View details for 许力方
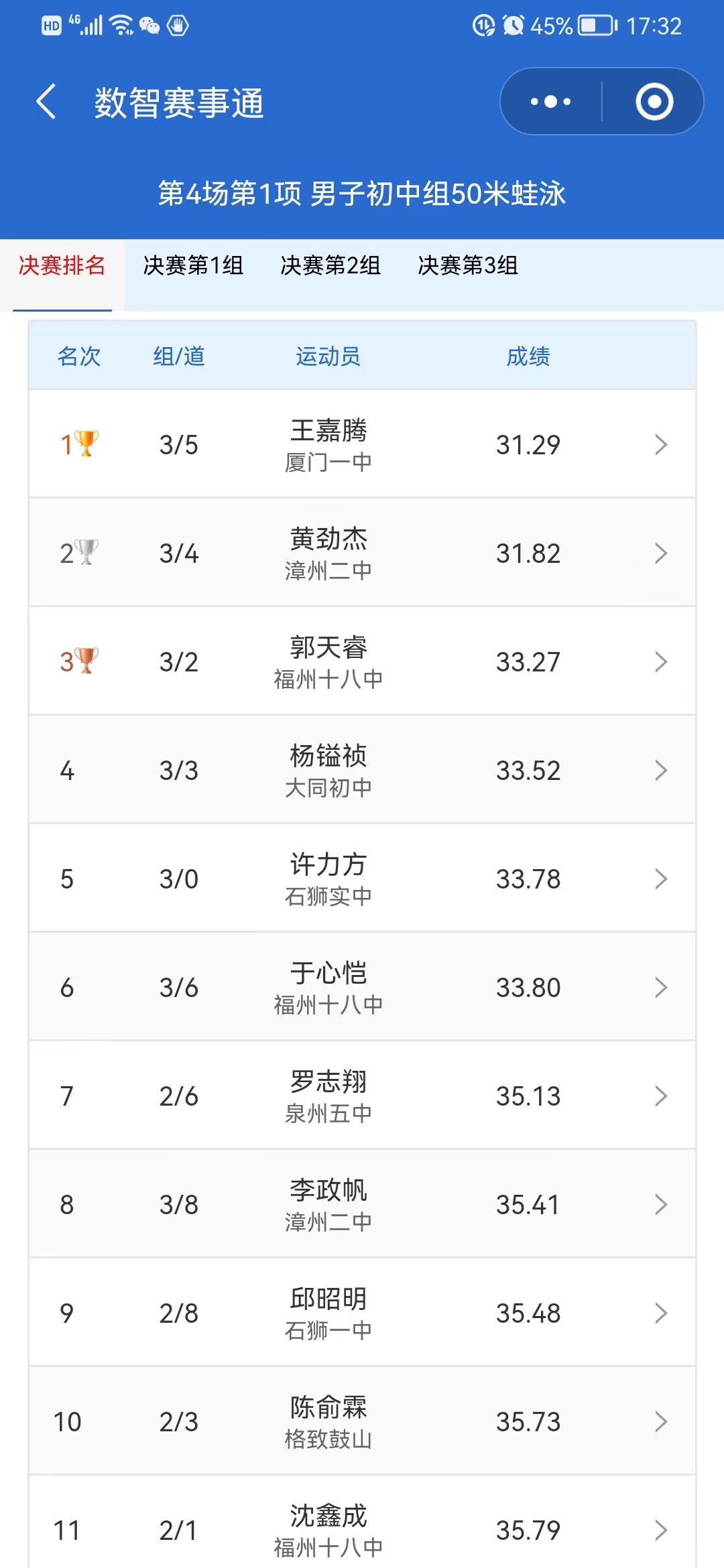 click(x=362, y=878)
